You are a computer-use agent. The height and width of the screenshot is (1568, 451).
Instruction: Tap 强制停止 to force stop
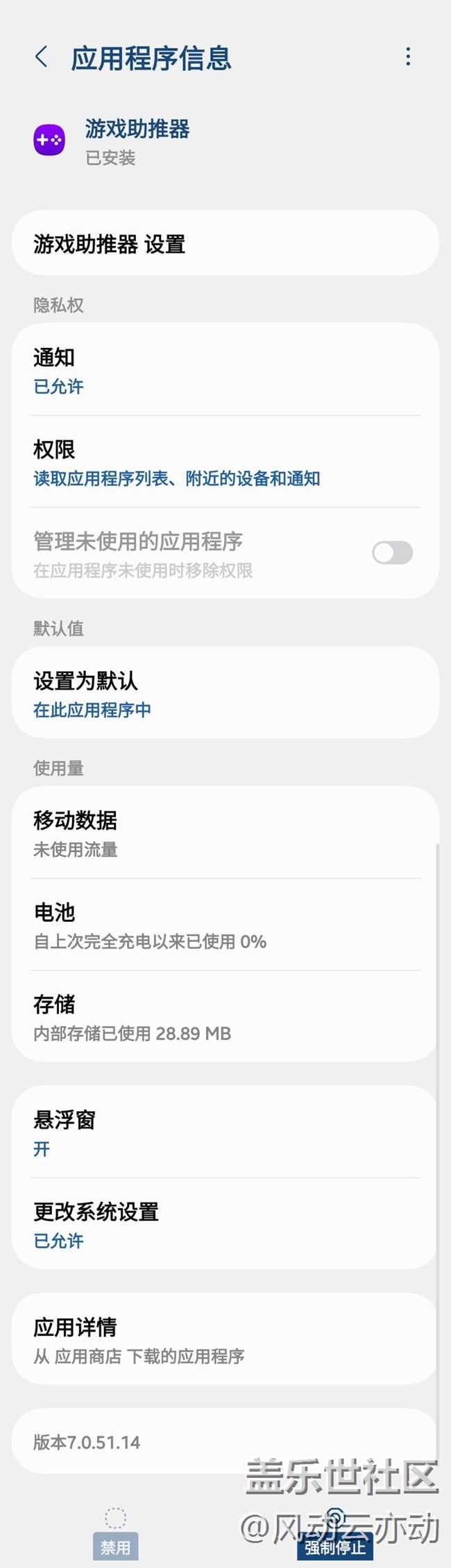tap(335, 1534)
